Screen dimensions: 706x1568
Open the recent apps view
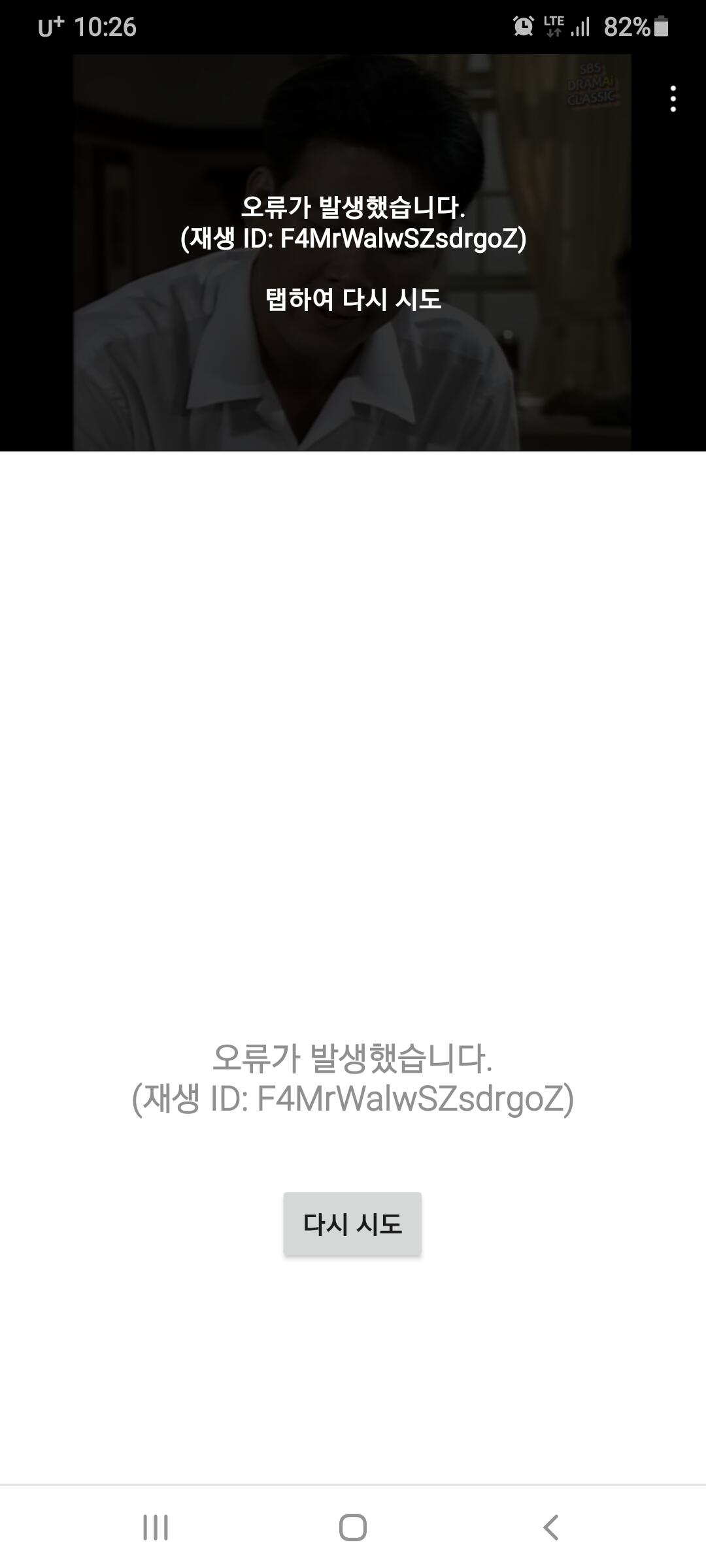coord(156,1527)
